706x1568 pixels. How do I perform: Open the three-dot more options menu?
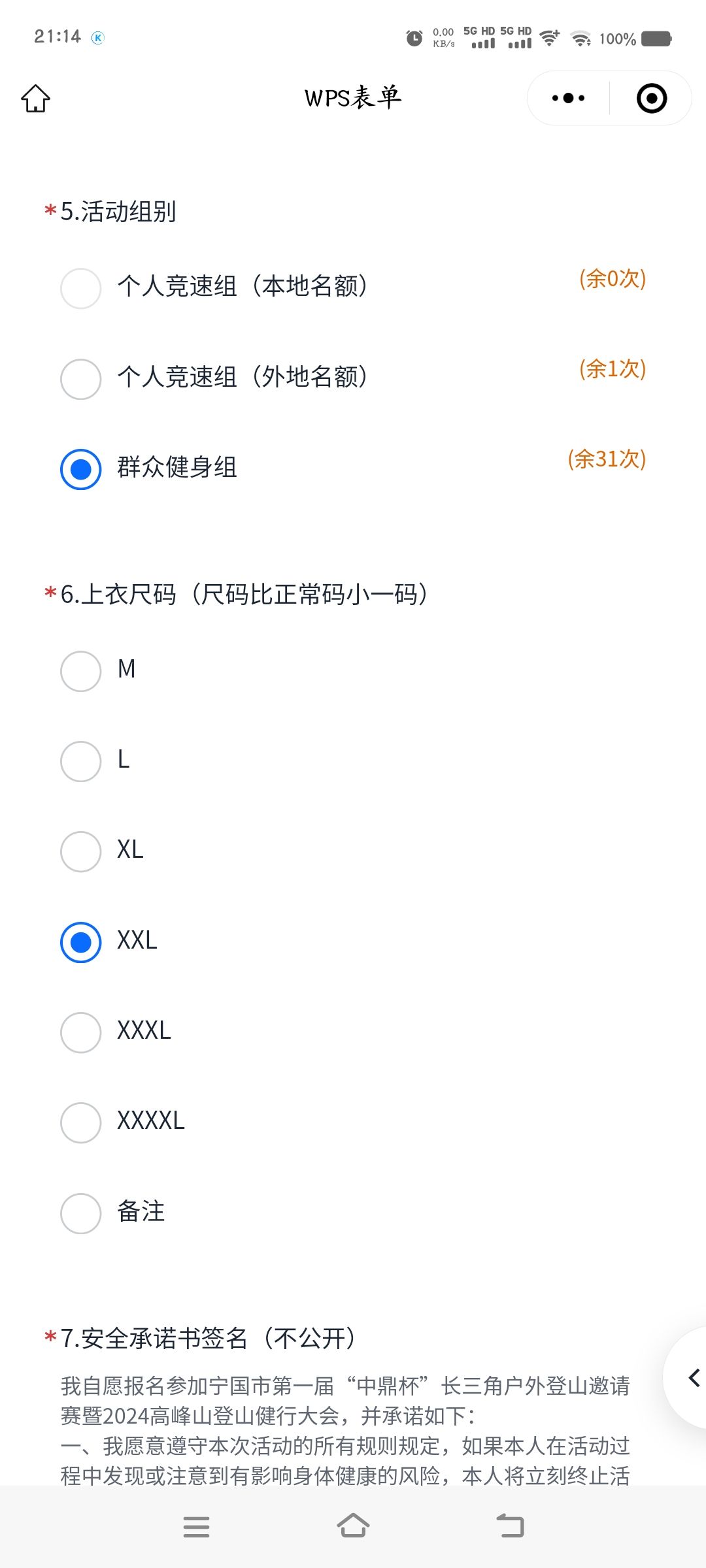pyautogui.click(x=568, y=99)
